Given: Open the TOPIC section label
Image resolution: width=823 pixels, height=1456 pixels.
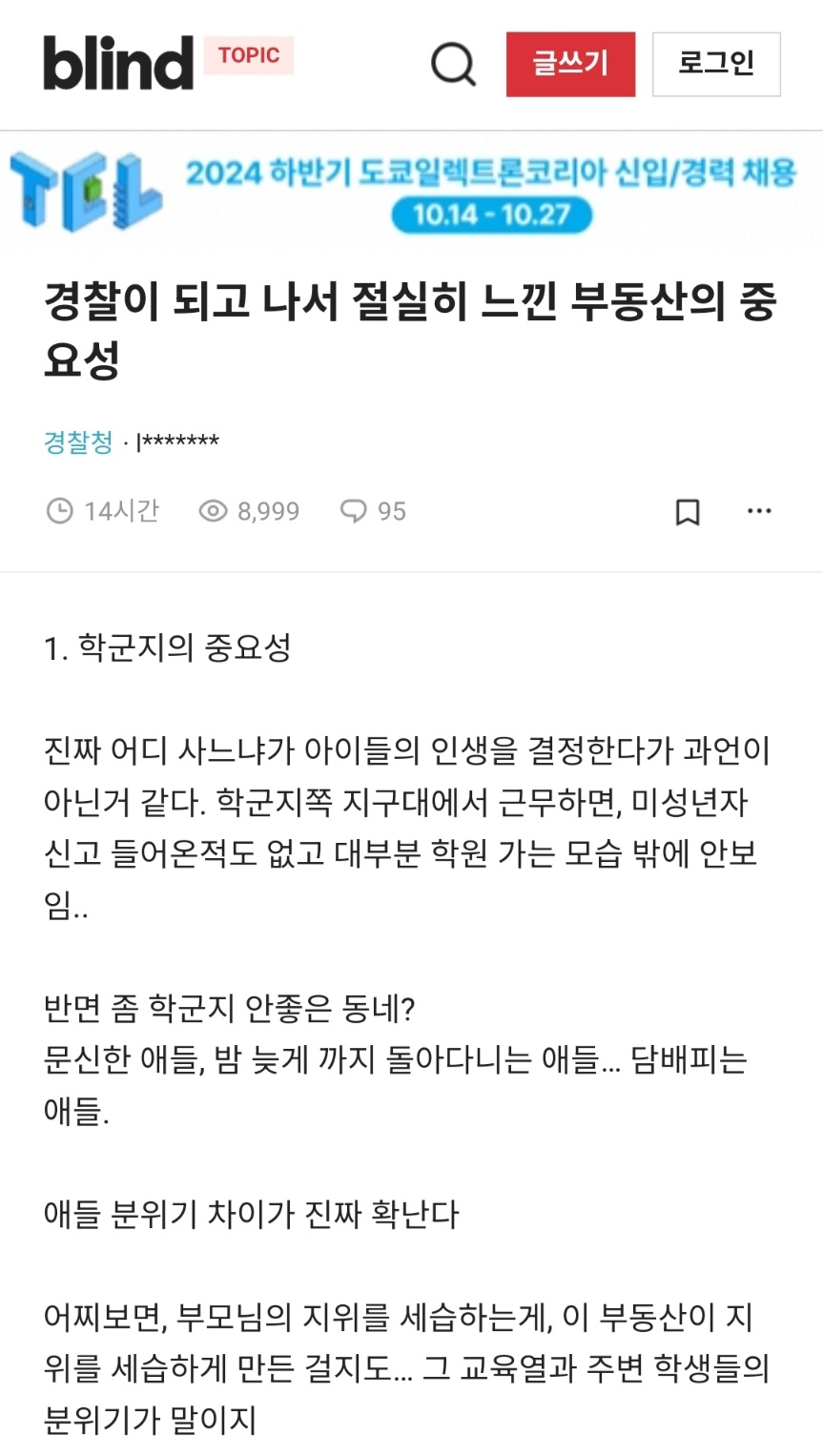Looking at the screenshot, I should click(x=249, y=55).
